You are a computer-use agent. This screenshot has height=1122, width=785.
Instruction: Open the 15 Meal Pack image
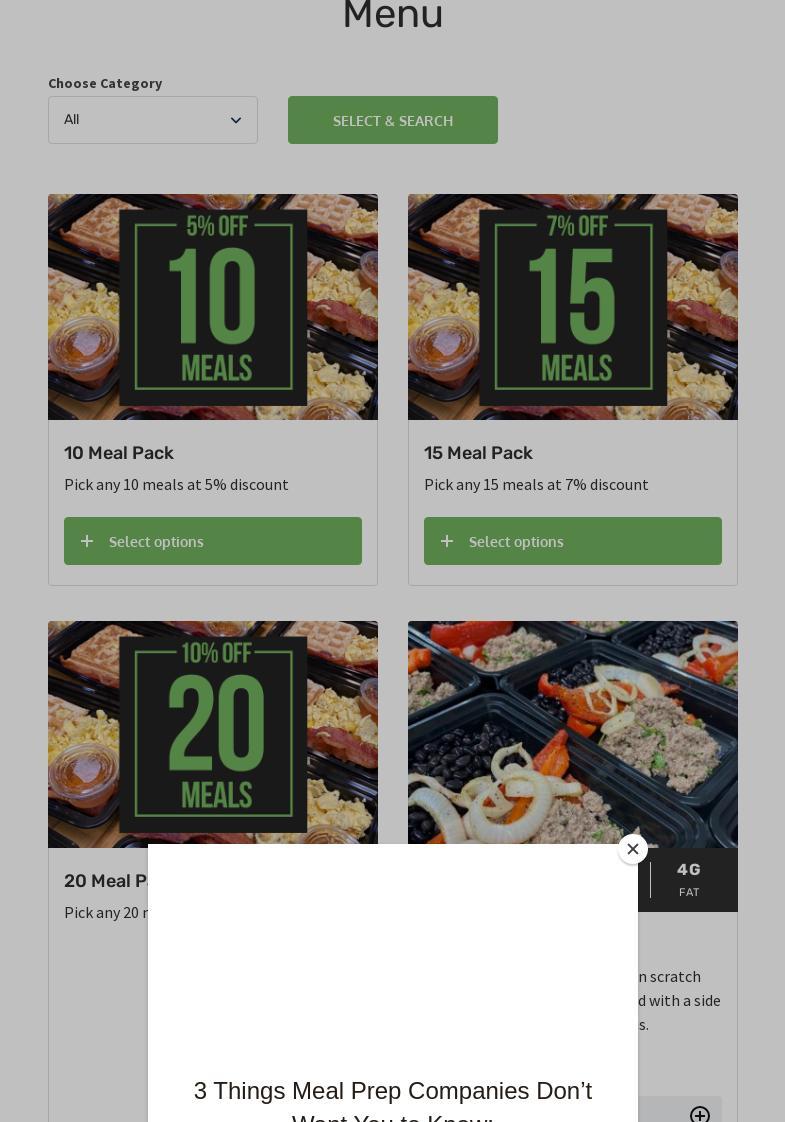coord(573,307)
